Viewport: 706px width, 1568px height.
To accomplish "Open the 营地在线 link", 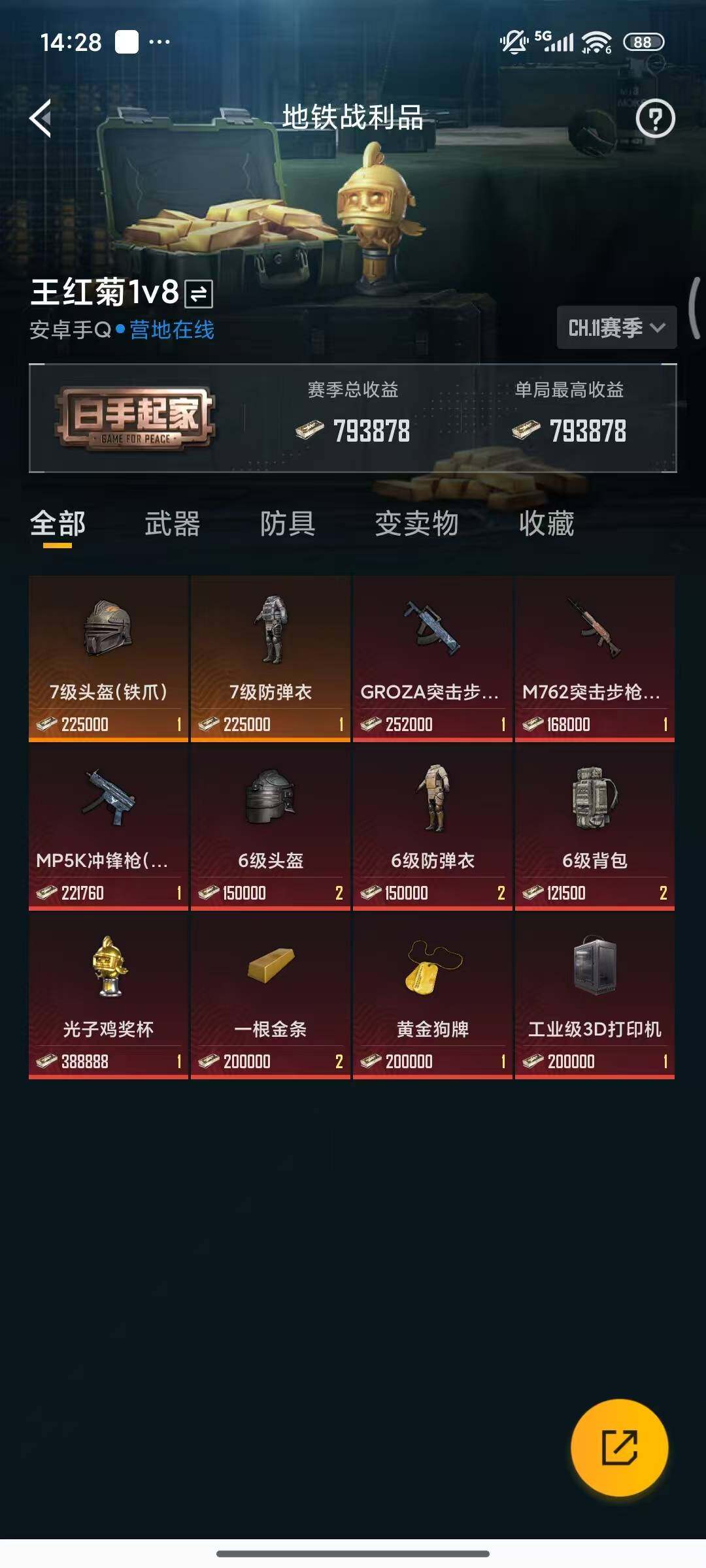I will 170,331.
